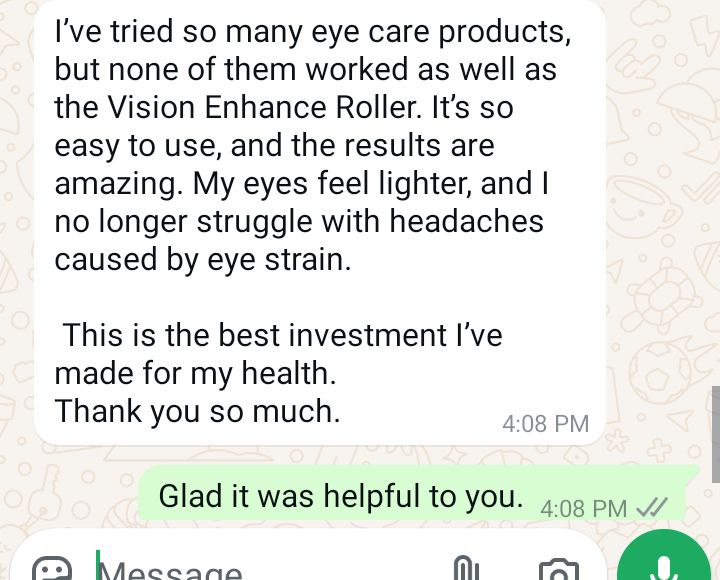Image resolution: width=720 pixels, height=580 pixels.
Task: Open the camera from the message bar
Action: click(558, 570)
